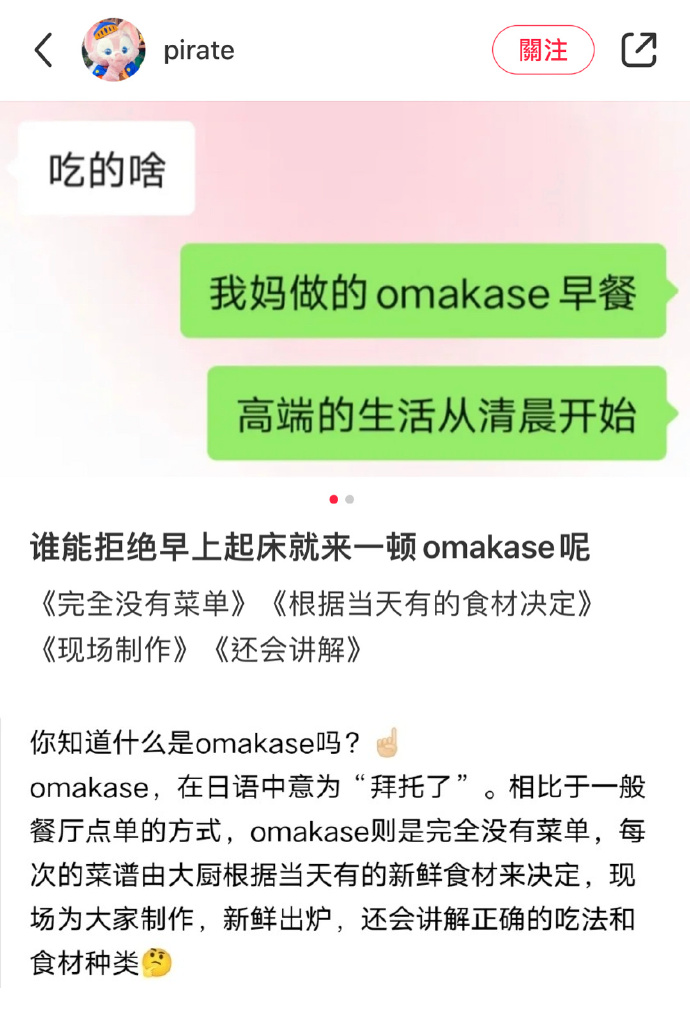Share this post
The width and height of the screenshot is (690, 1025).
click(639, 50)
